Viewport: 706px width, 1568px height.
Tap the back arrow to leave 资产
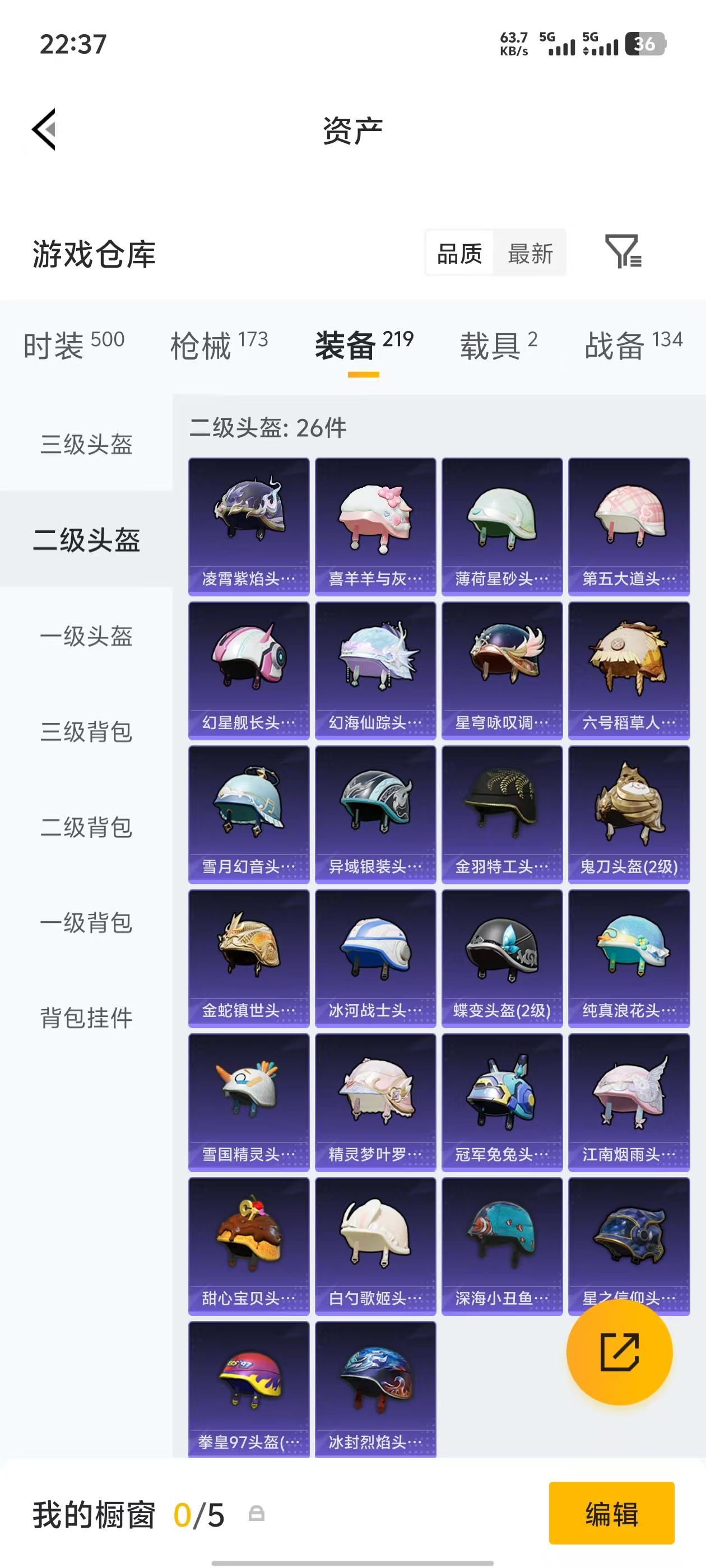(x=44, y=130)
